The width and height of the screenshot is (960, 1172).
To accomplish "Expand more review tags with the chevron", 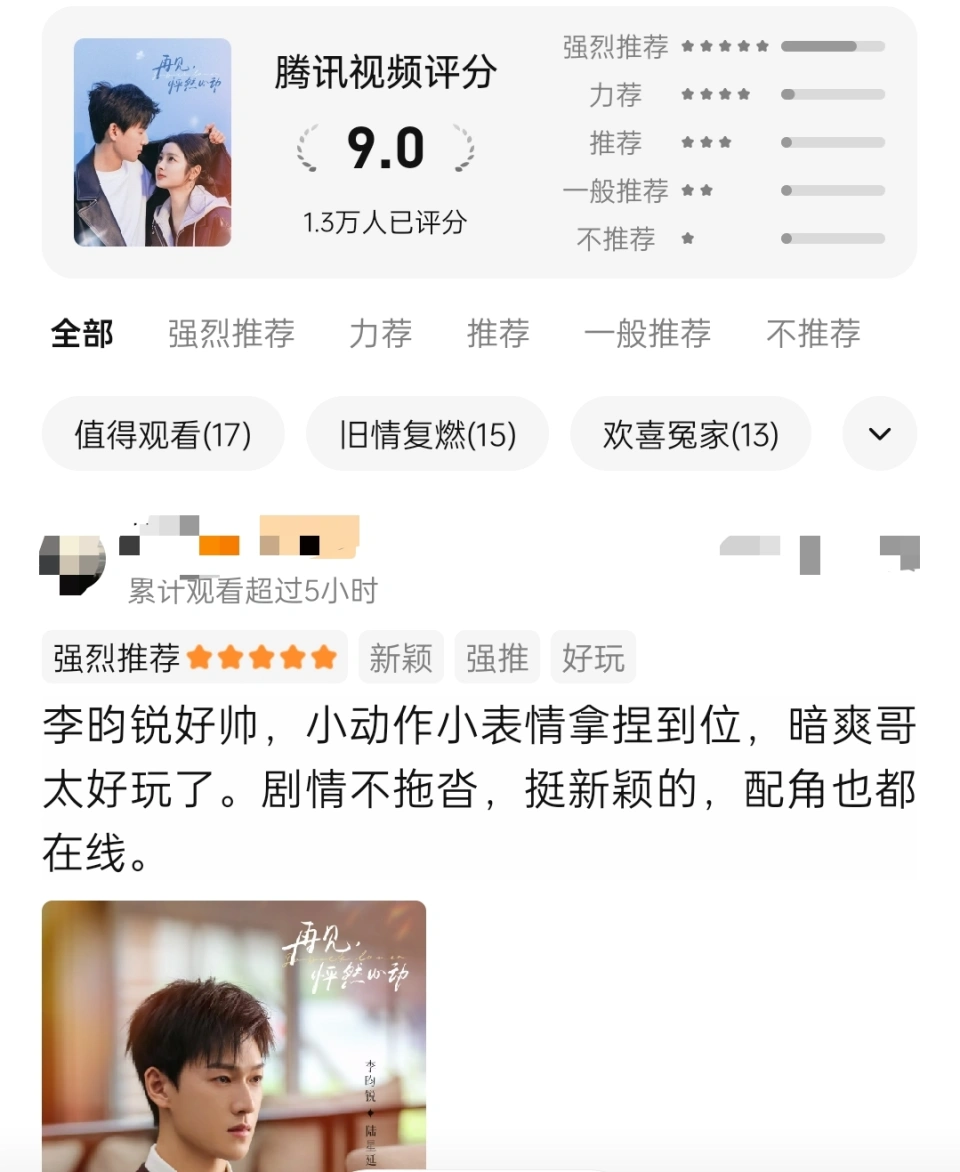I will click(879, 434).
